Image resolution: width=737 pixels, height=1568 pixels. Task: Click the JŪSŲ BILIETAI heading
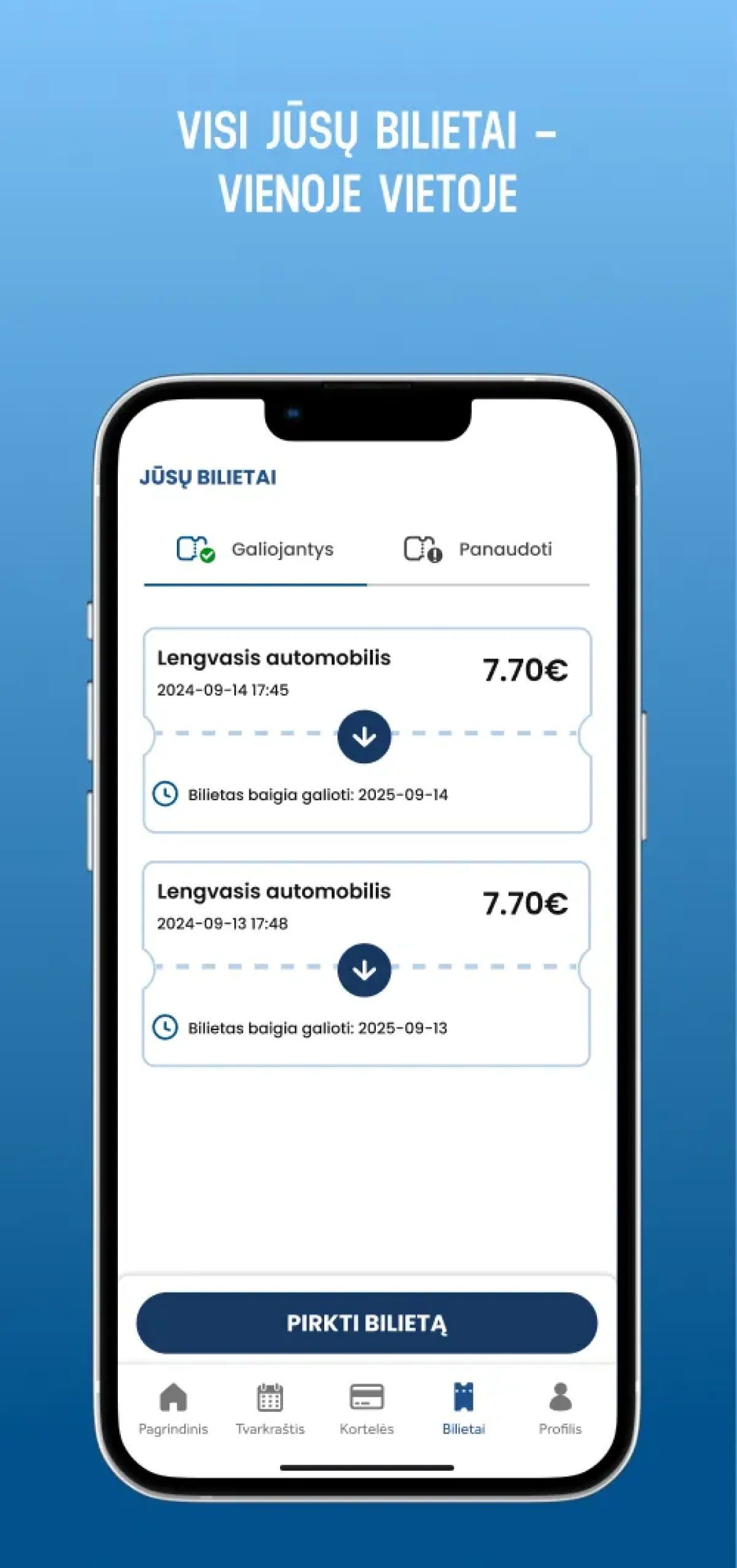pos(209,476)
